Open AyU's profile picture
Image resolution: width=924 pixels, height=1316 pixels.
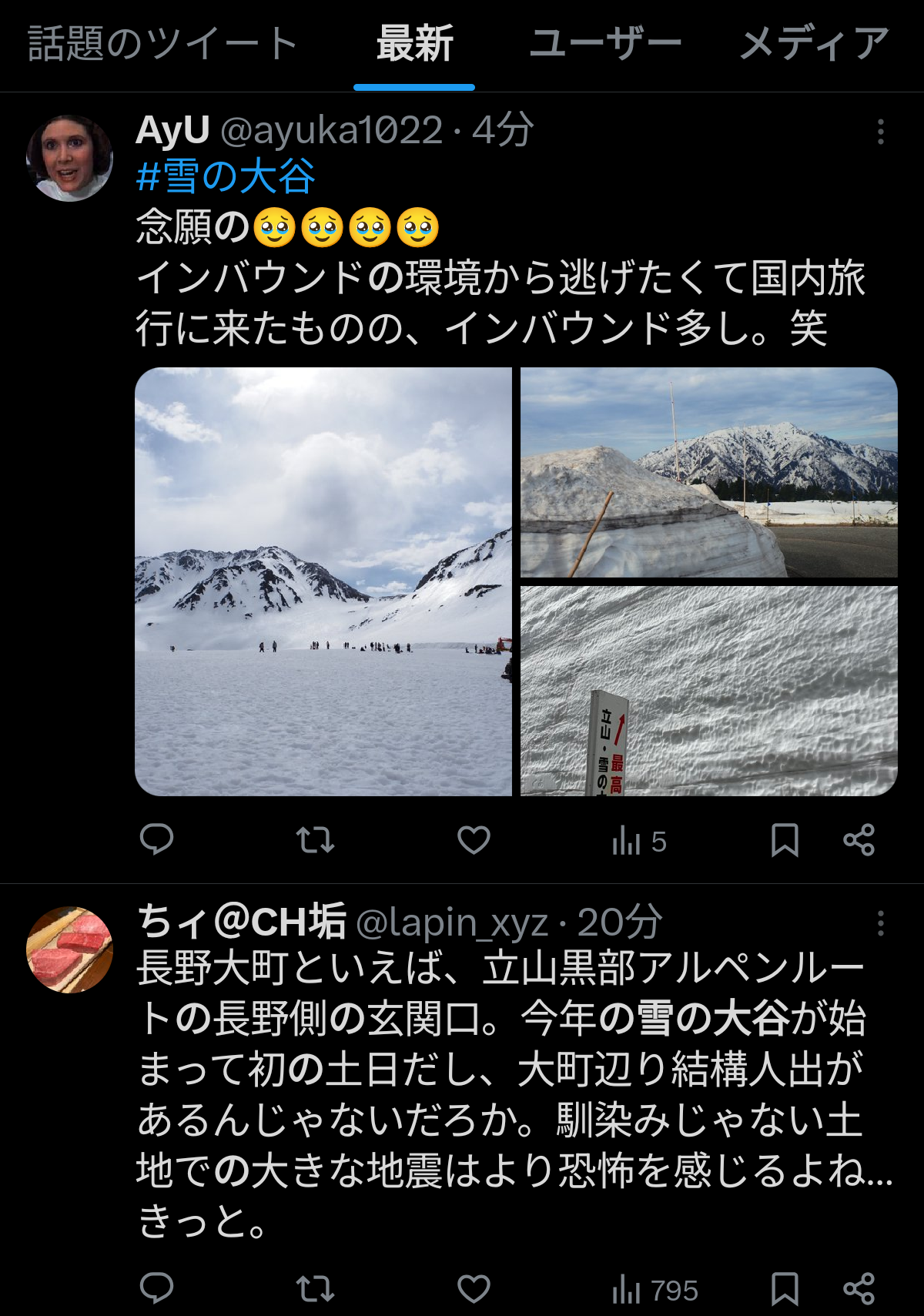(x=70, y=159)
